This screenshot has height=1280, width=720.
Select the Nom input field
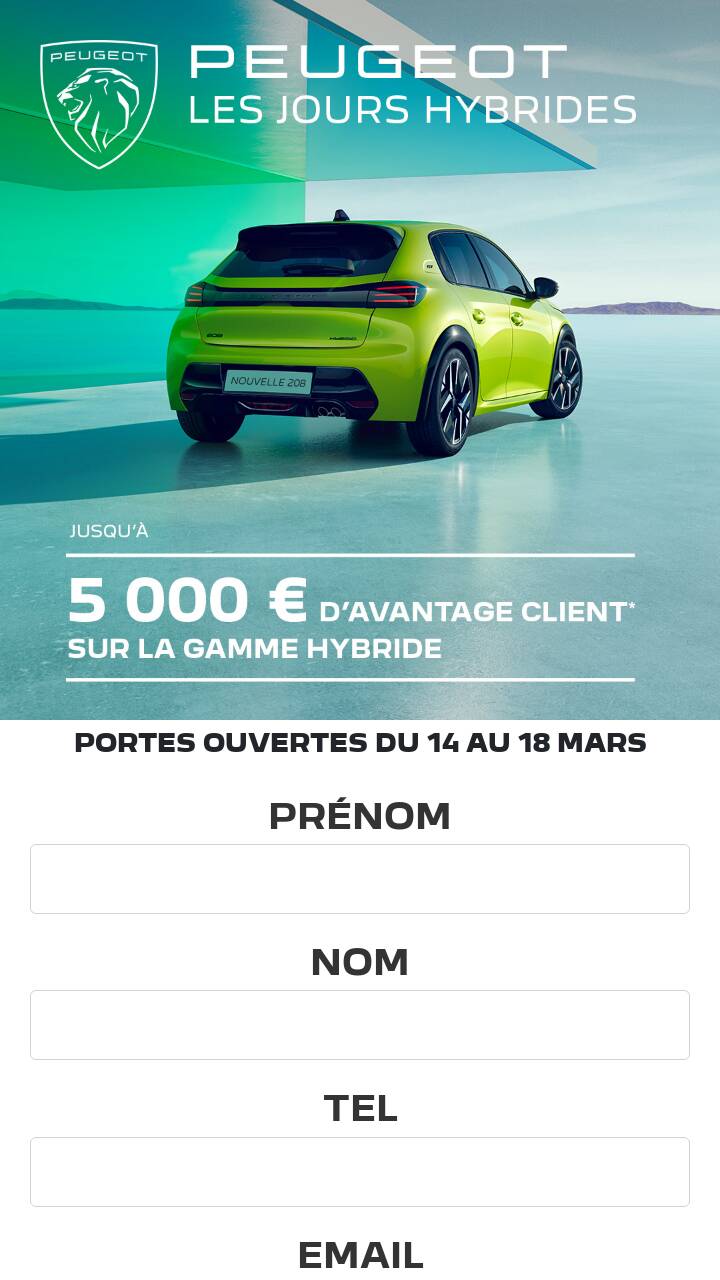pos(360,1025)
